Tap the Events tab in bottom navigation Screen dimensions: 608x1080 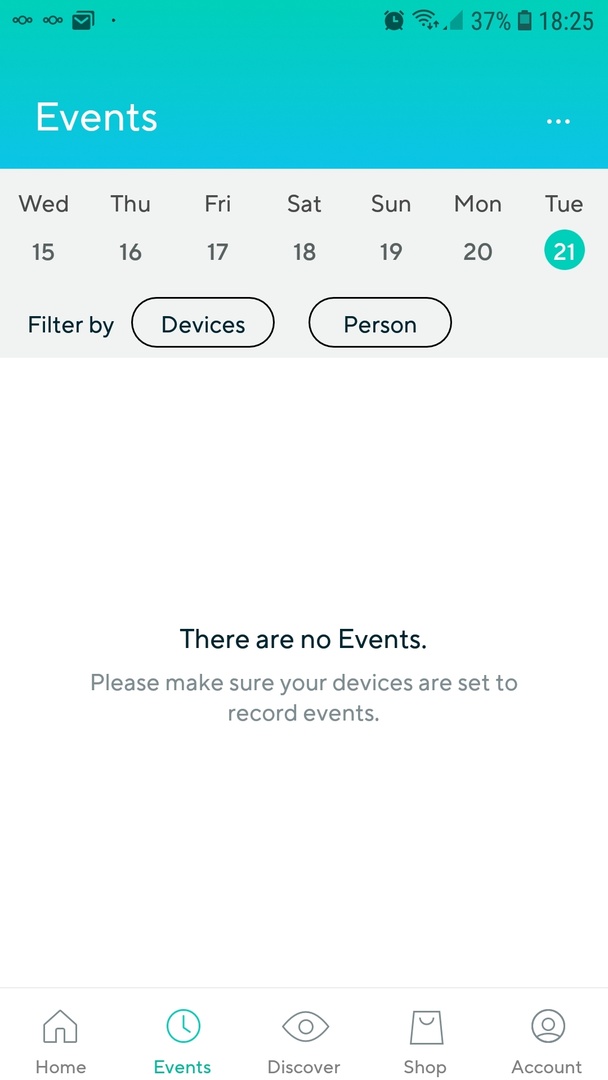coord(183,1040)
